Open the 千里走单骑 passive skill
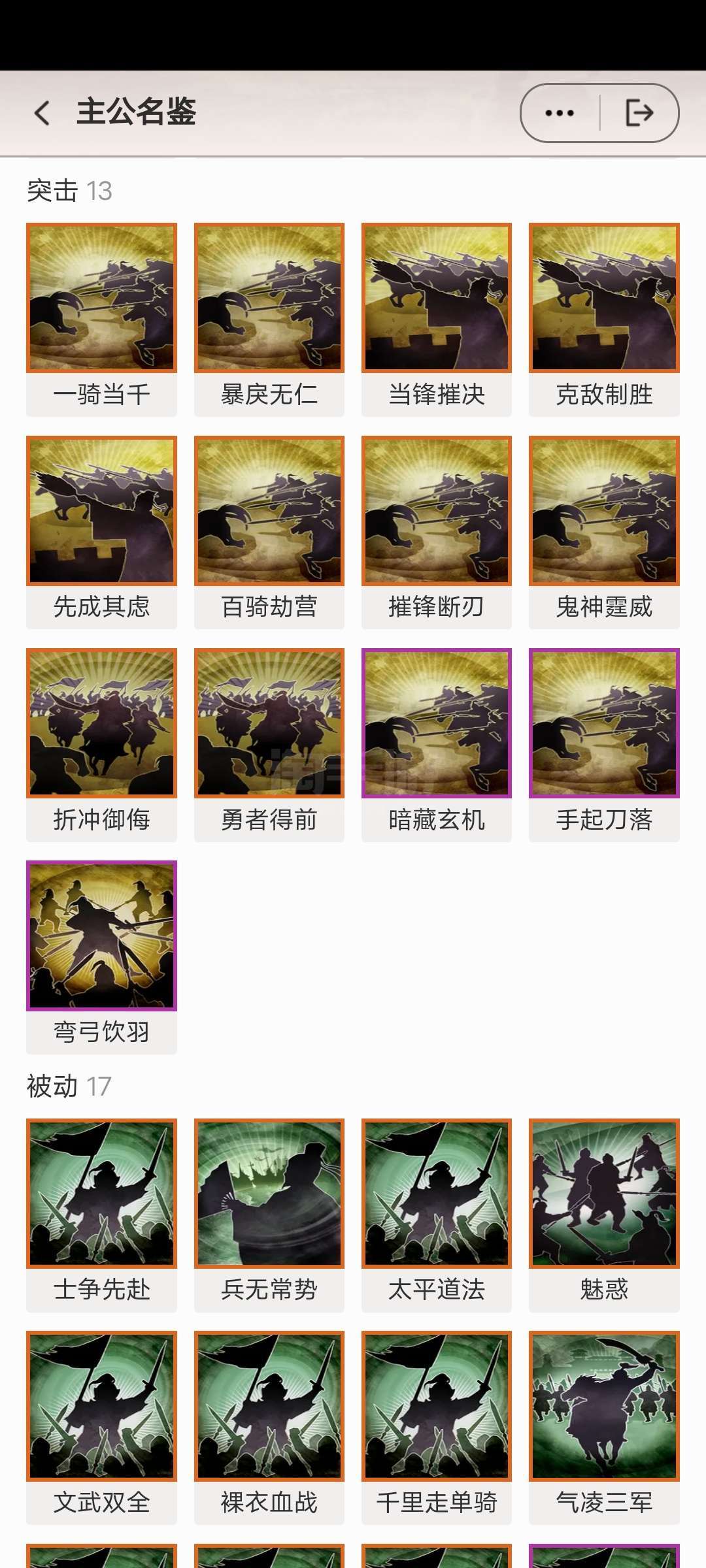Viewport: 706px width, 1568px height. 436,1406
